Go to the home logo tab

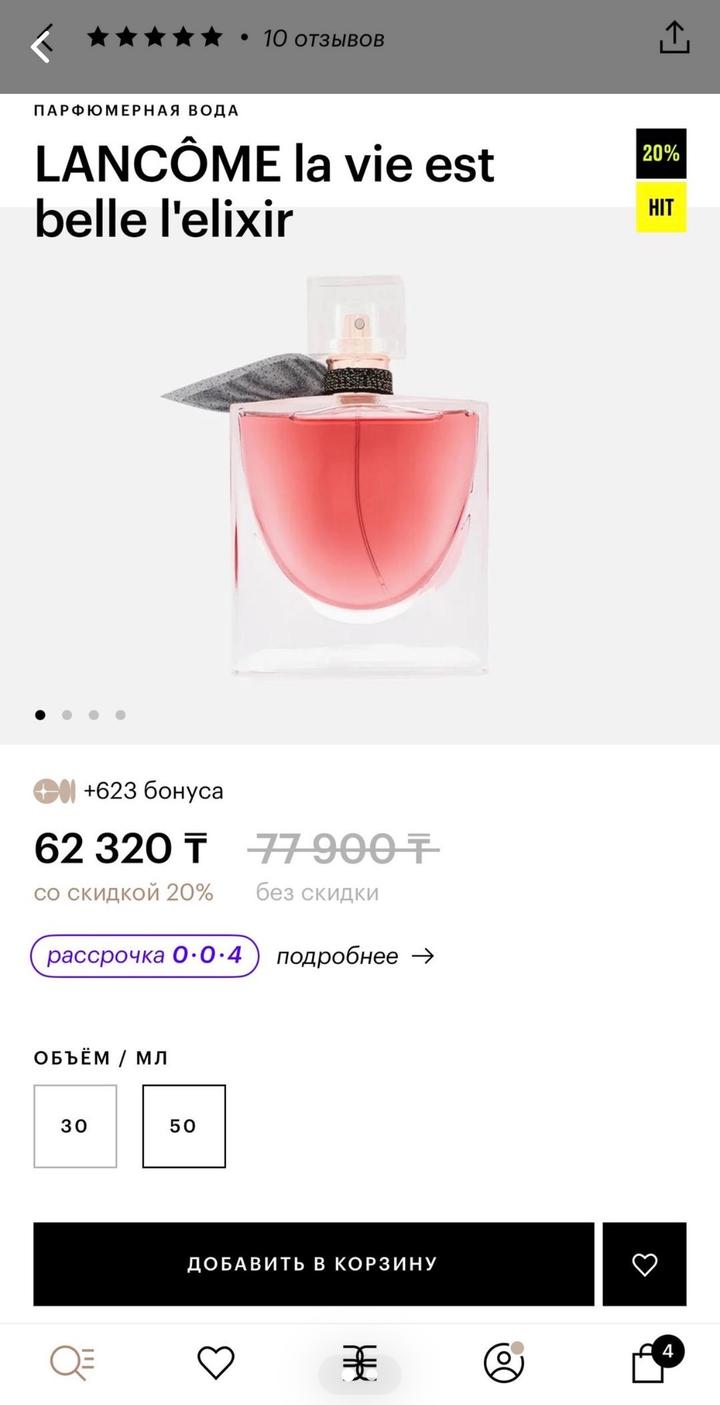point(360,1362)
